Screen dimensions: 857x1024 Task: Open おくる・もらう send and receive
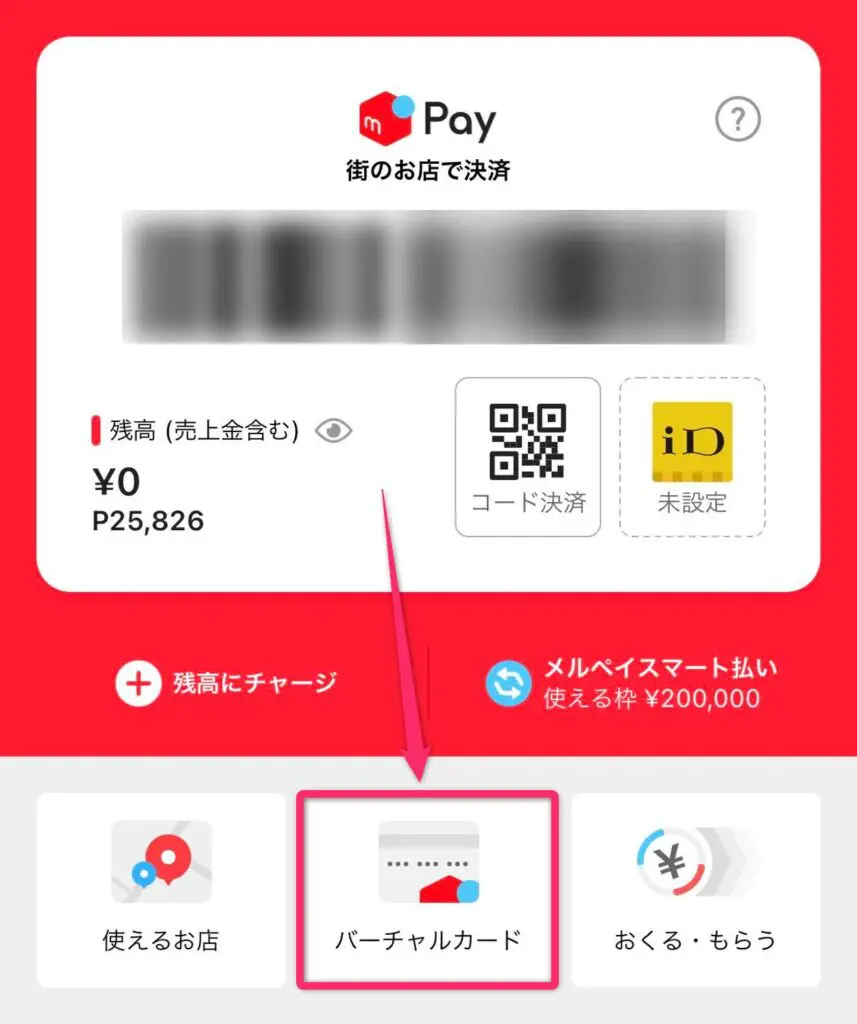point(695,889)
